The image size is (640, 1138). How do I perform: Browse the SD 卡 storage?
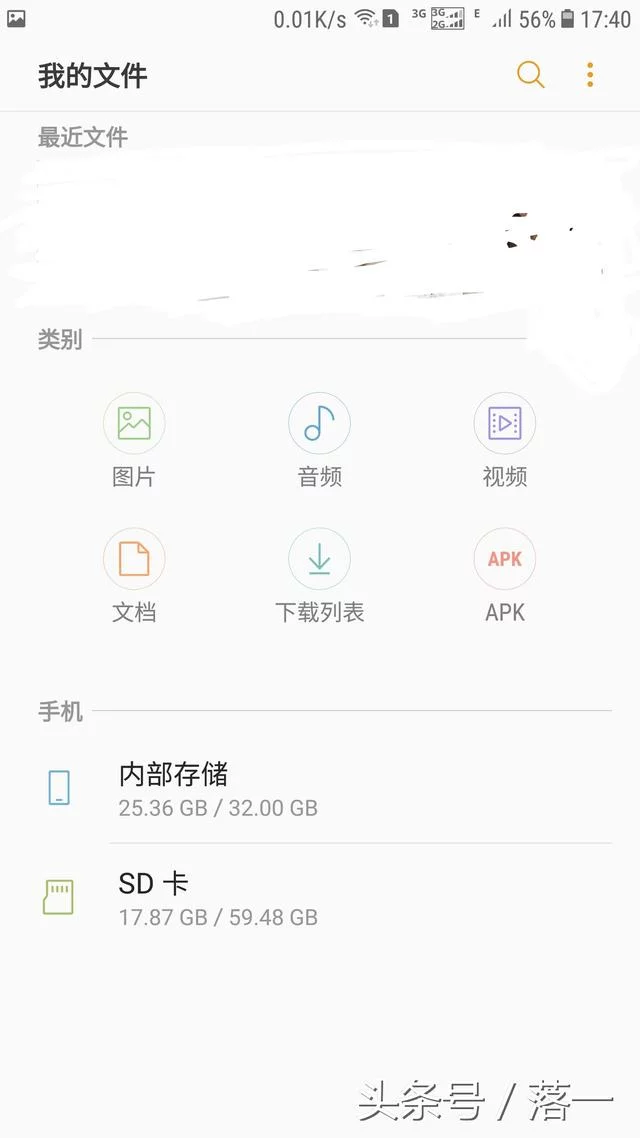click(320, 898)
